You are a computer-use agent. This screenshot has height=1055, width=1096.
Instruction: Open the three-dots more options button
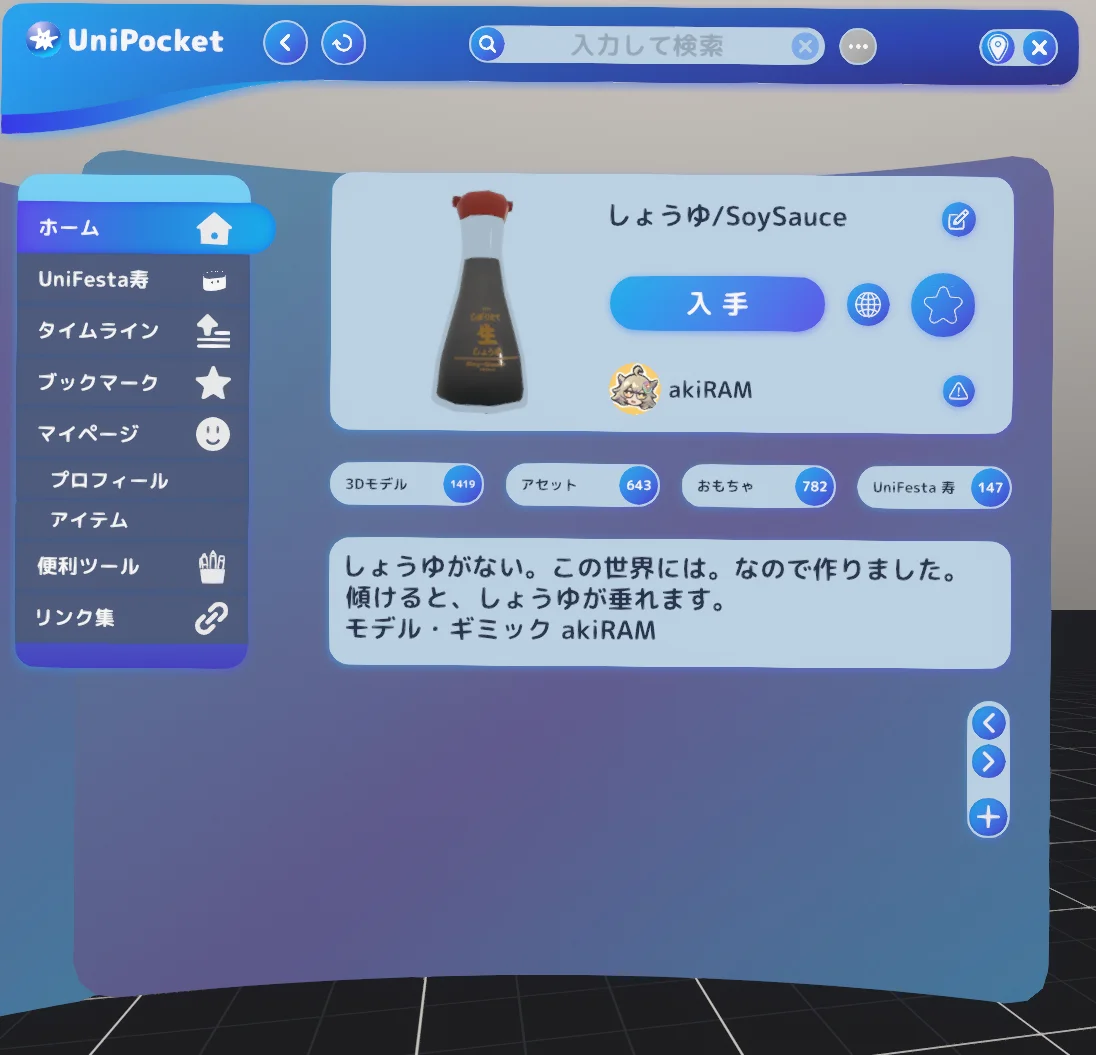(858, 47)
